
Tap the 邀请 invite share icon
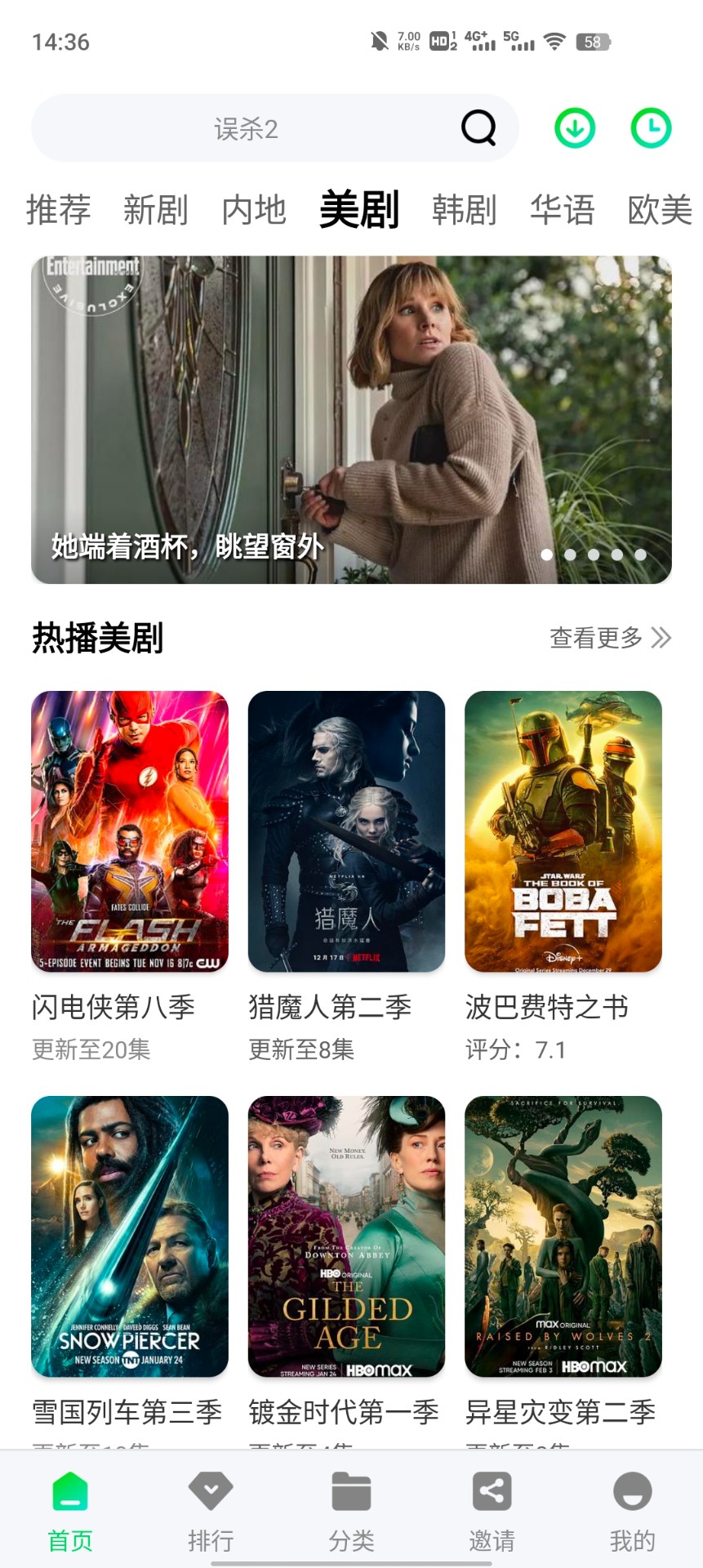[x=492, y=1492]
